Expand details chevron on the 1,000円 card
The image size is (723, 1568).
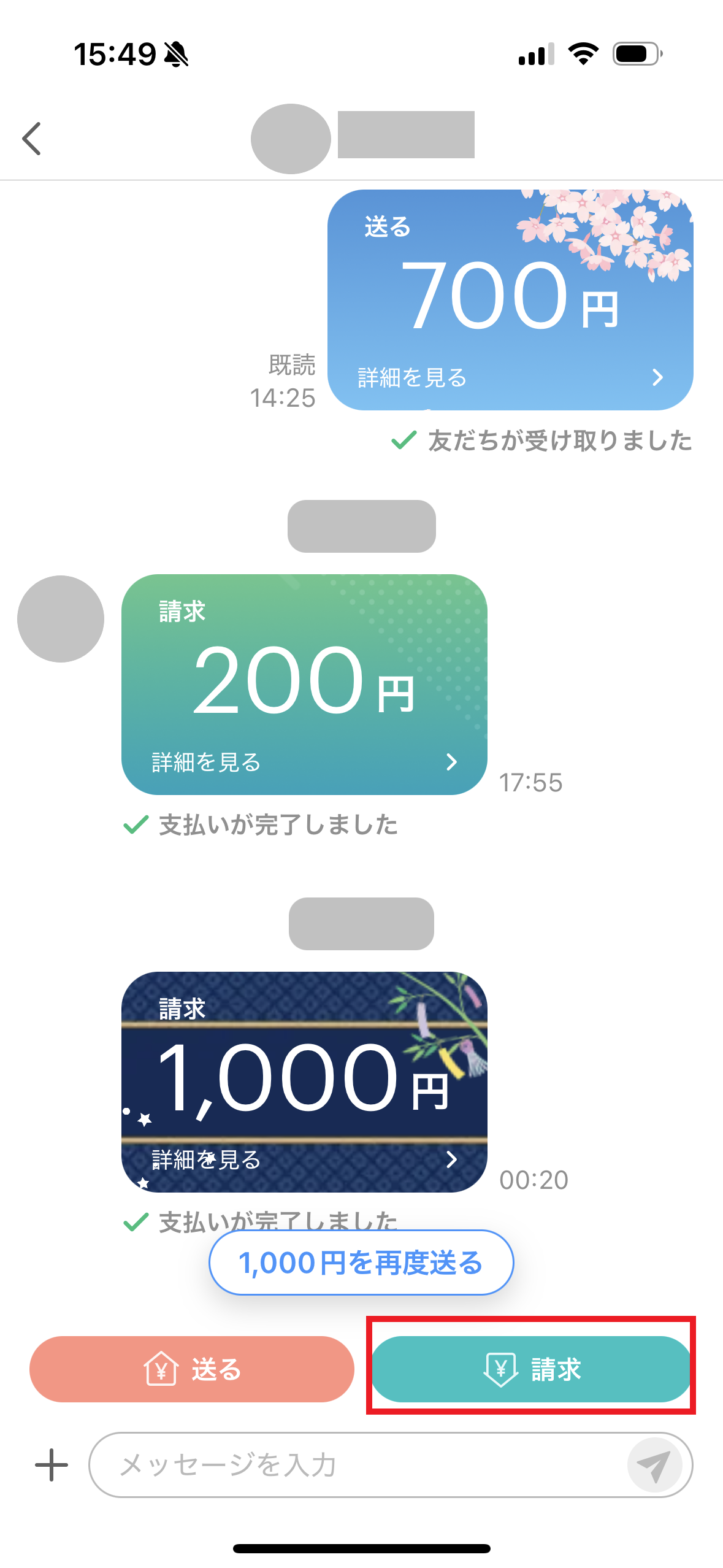point(453,1160)
